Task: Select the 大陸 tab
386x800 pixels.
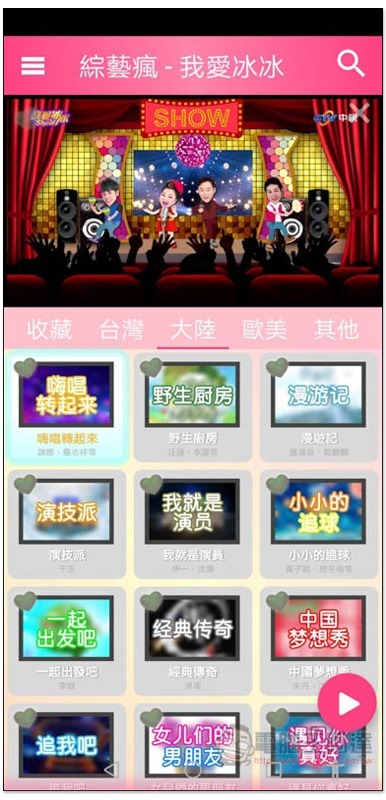Action: (x=193, y=330)
